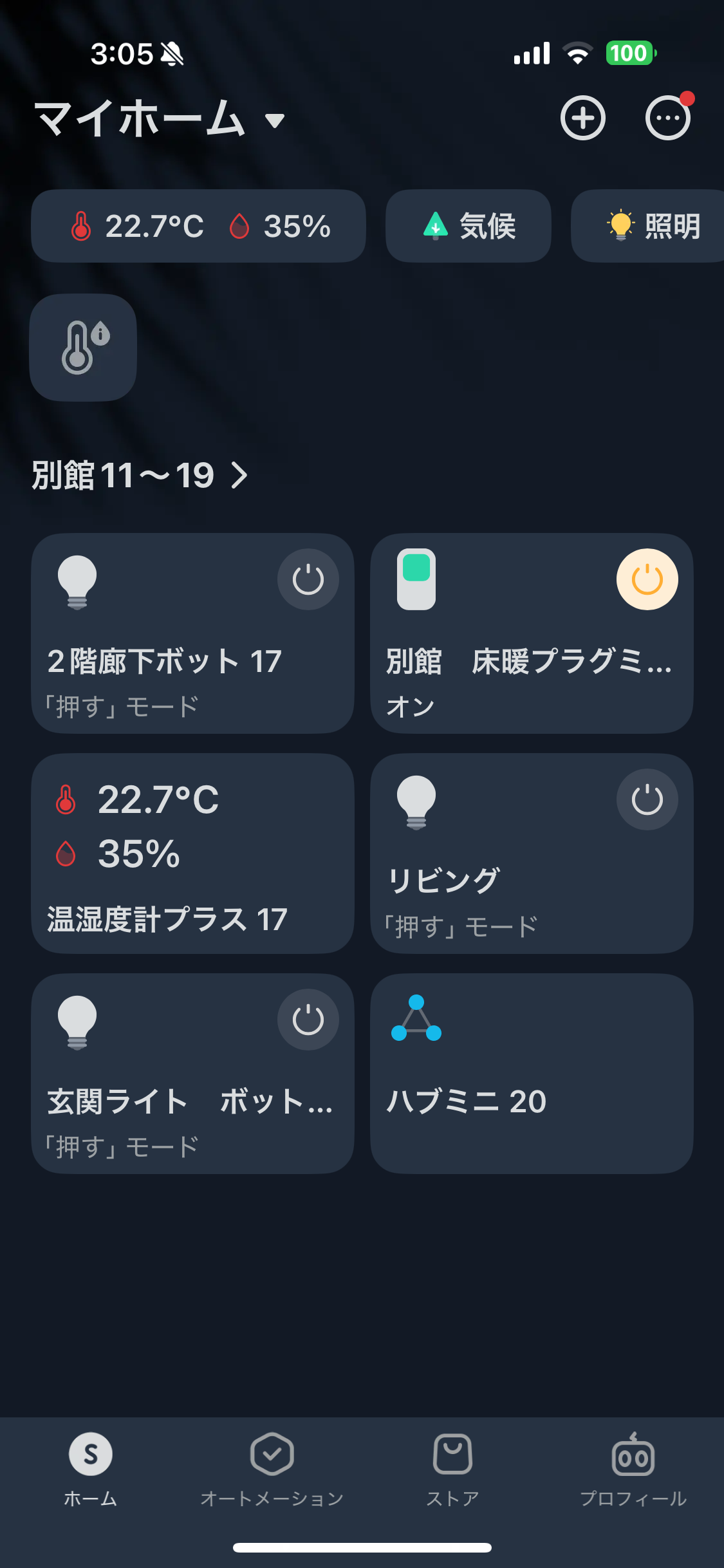Go to the ストア tab

tap(452, 1469)
